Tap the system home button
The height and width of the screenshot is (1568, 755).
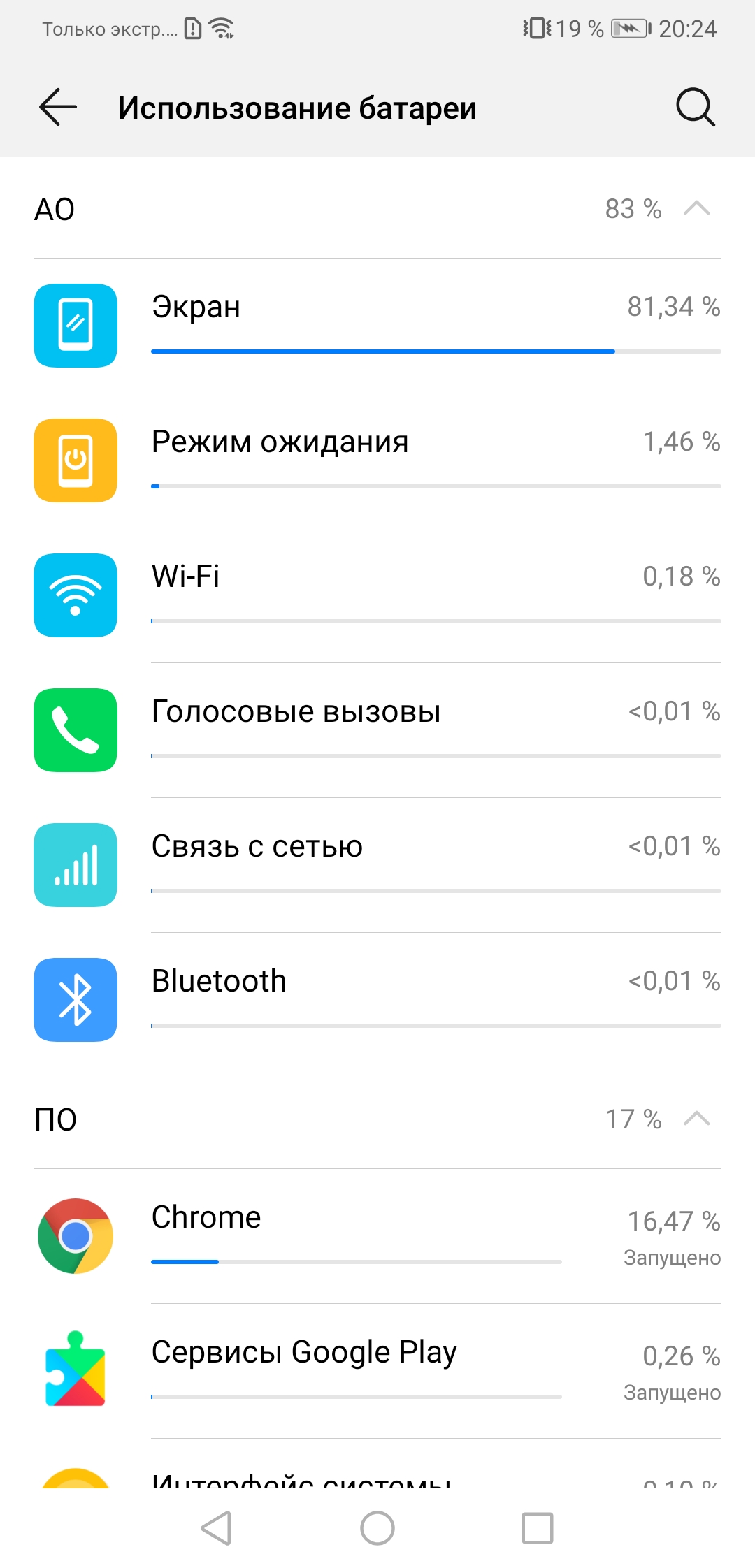377,1528
